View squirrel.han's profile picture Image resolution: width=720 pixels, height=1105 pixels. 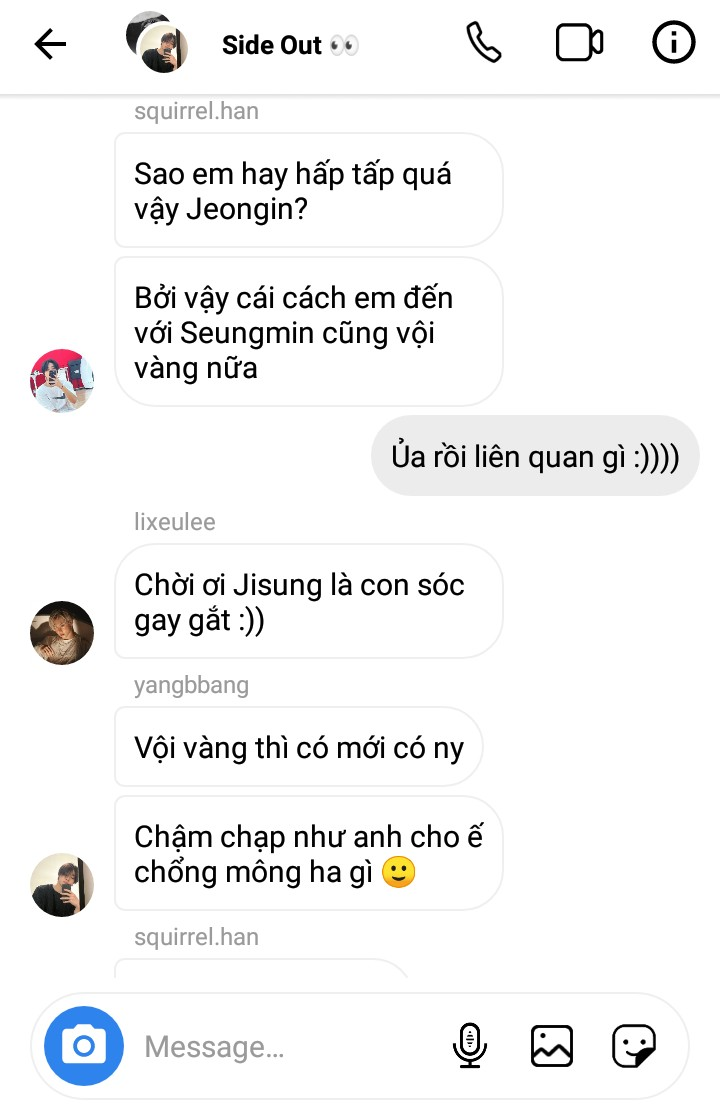point(62,380)
